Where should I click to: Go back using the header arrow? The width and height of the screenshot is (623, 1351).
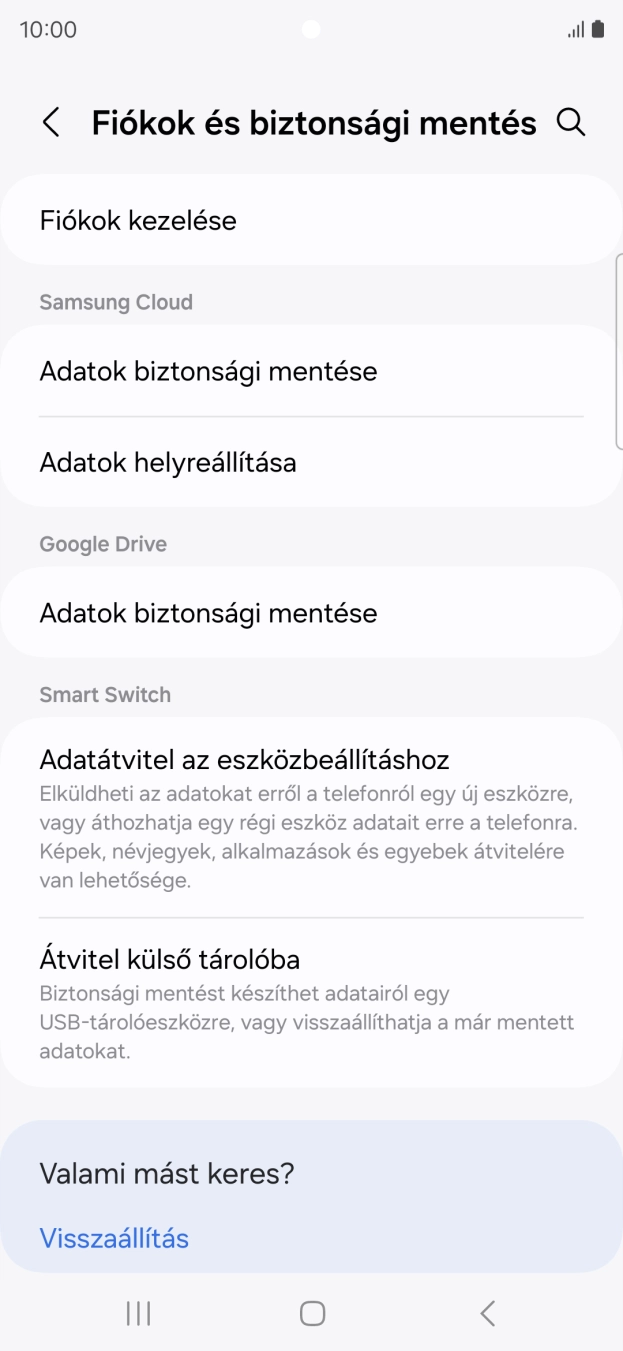(51, 123)
